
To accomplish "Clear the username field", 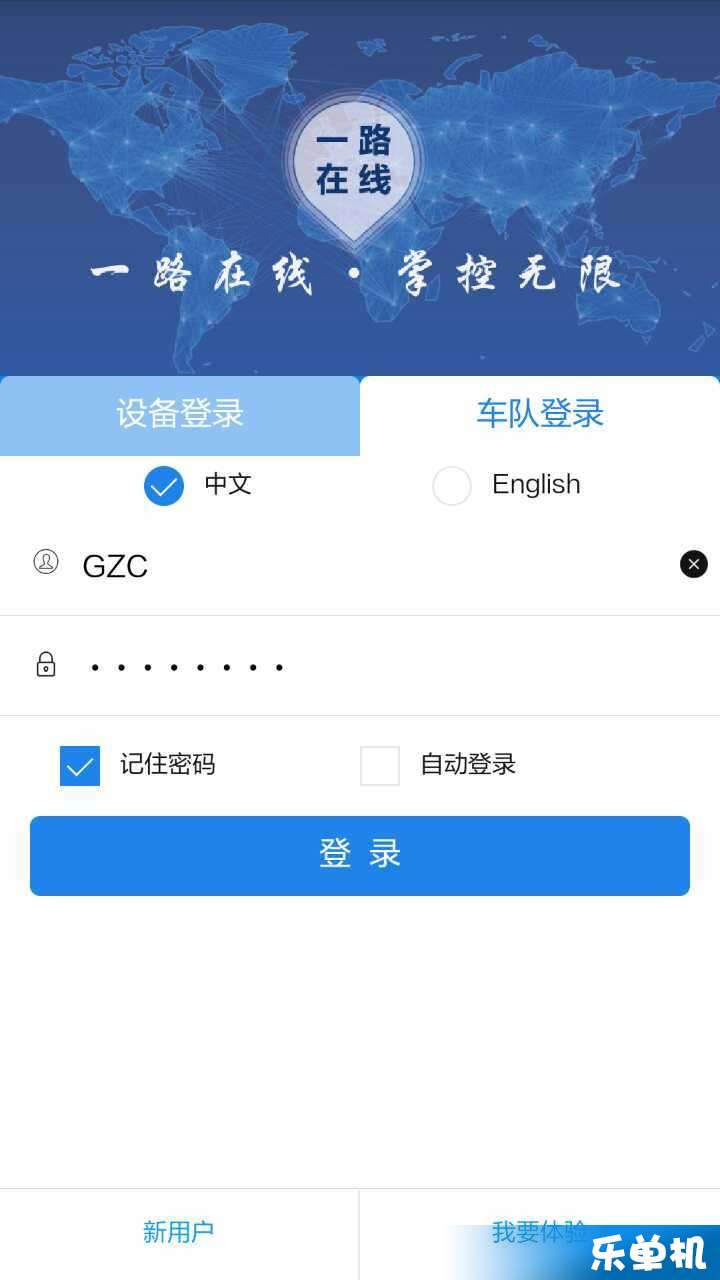I will 693,564.
